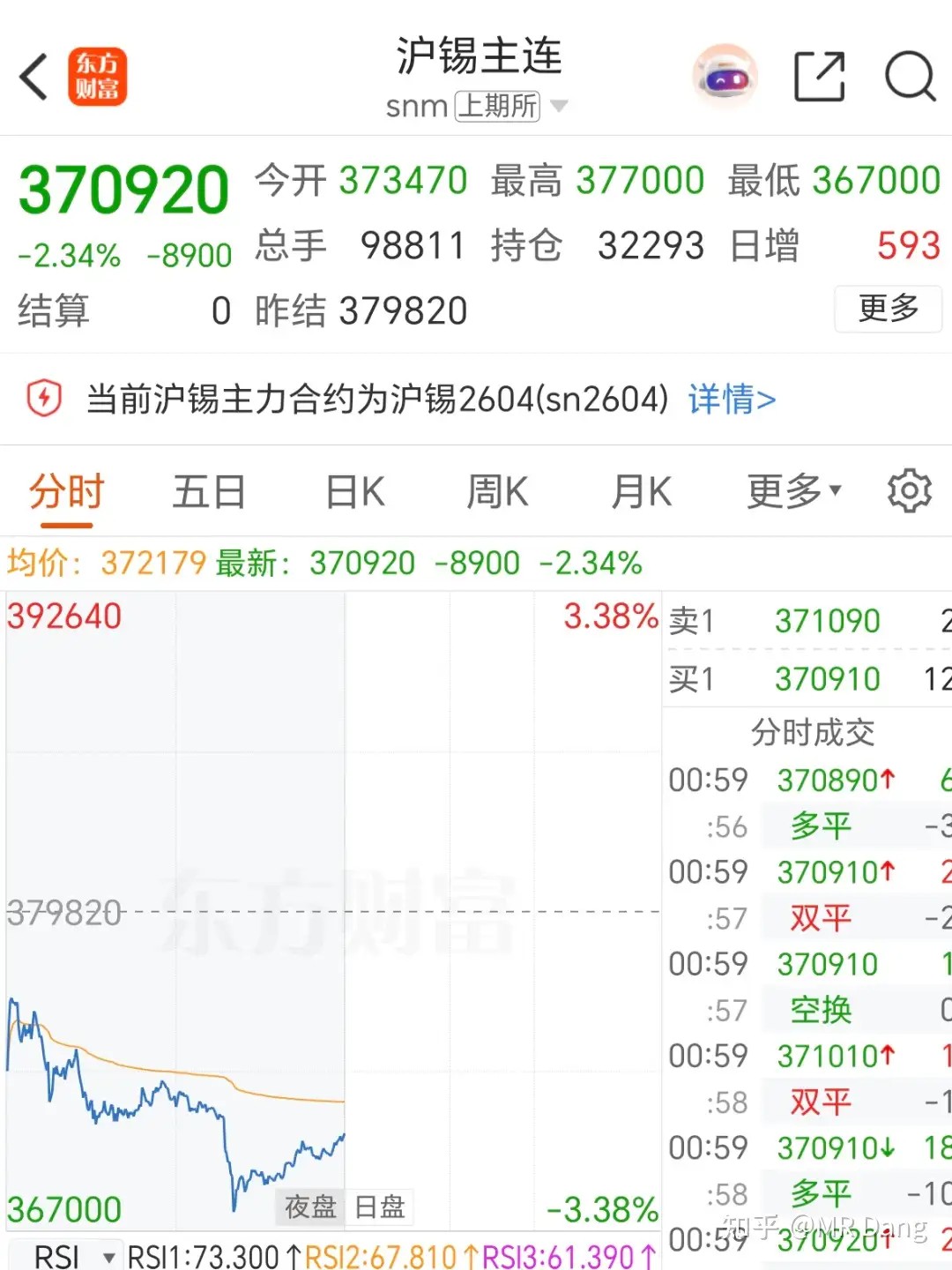Open 详情 link for sn2604 contract info
The height and width of the screenshot is (1270, 952).
pyautogui.click(x=730, y=399)
